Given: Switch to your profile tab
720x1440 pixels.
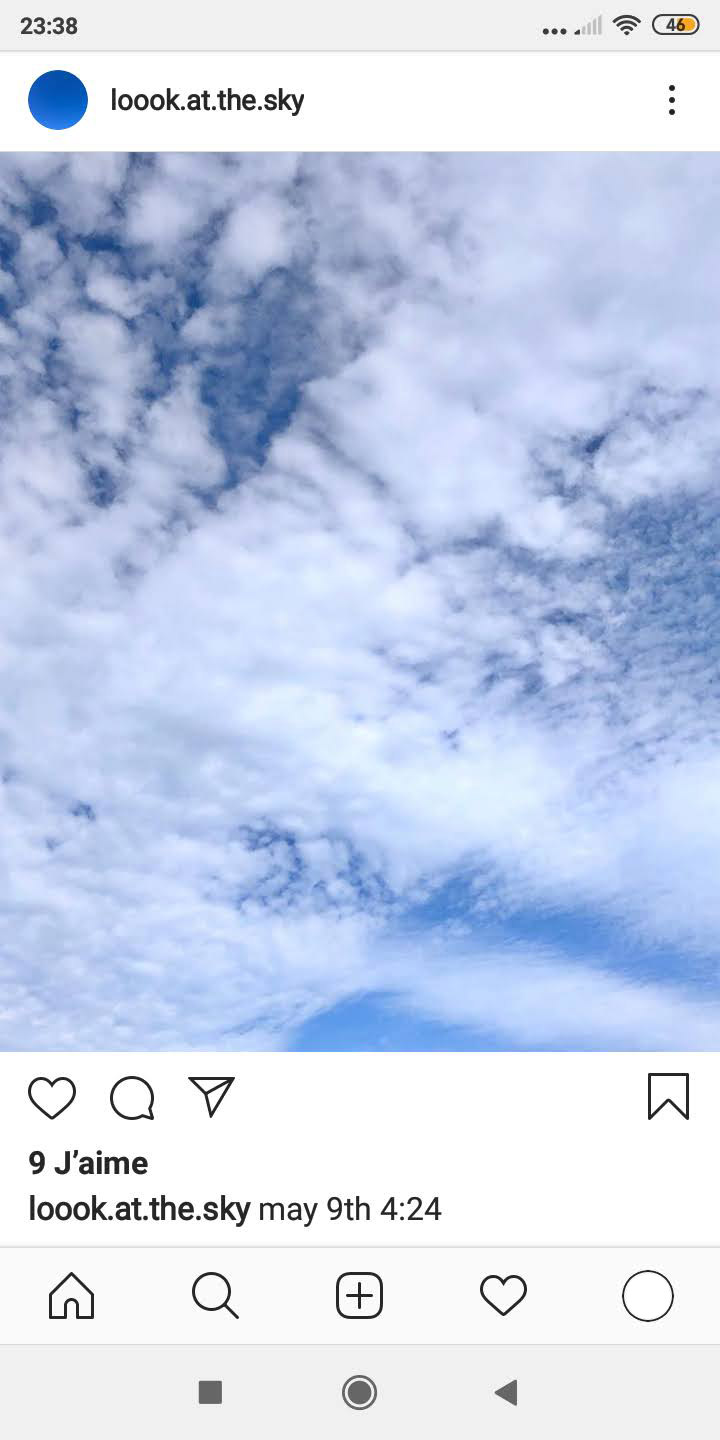Looking at the screenshot, I should [647, 1296].
